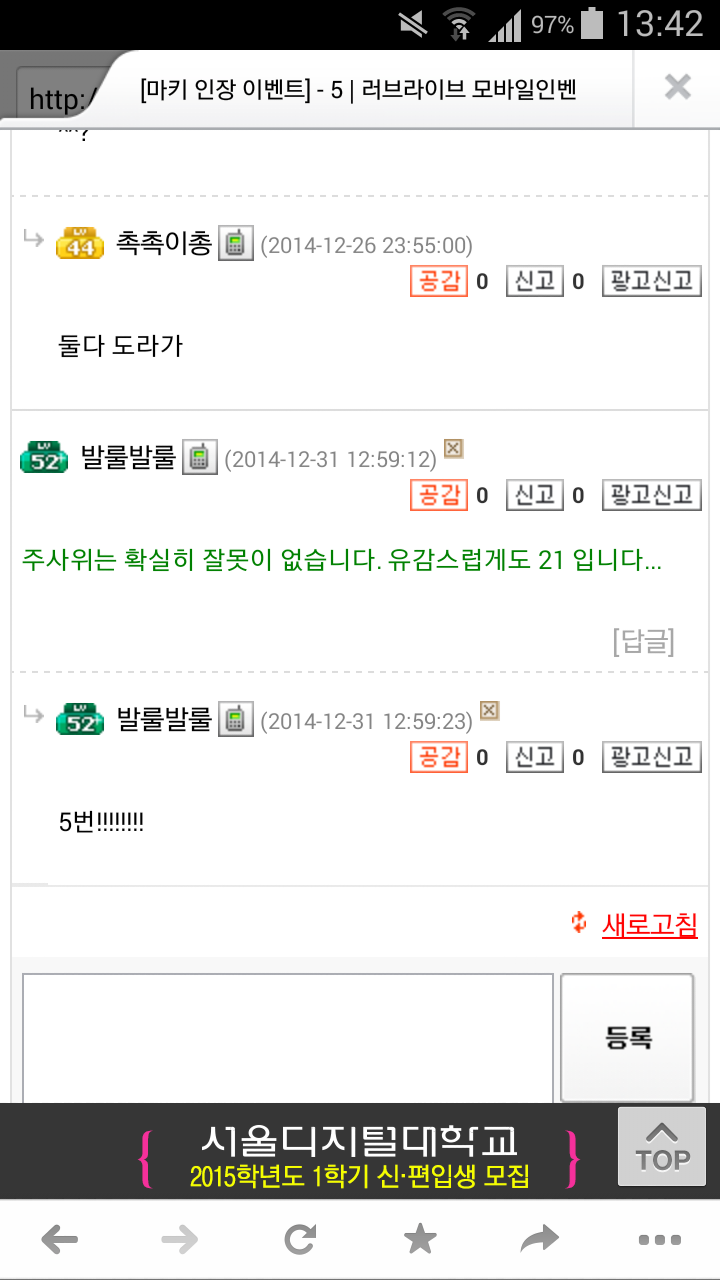Jump to the top with the TOP button

pyautogui.click(x=662, y=1147)
